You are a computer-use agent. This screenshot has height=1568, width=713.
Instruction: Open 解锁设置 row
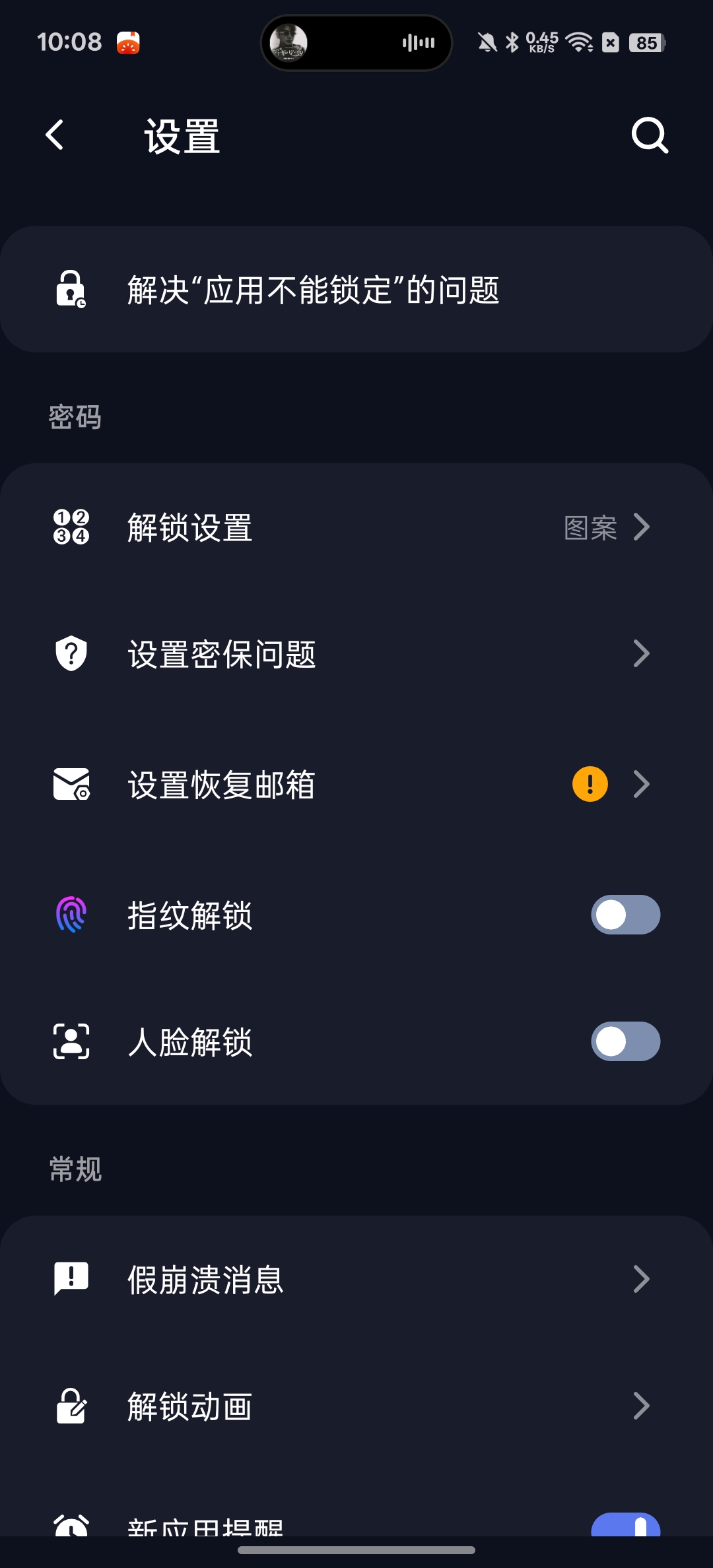pyautogui.click(x=356, y=527)
